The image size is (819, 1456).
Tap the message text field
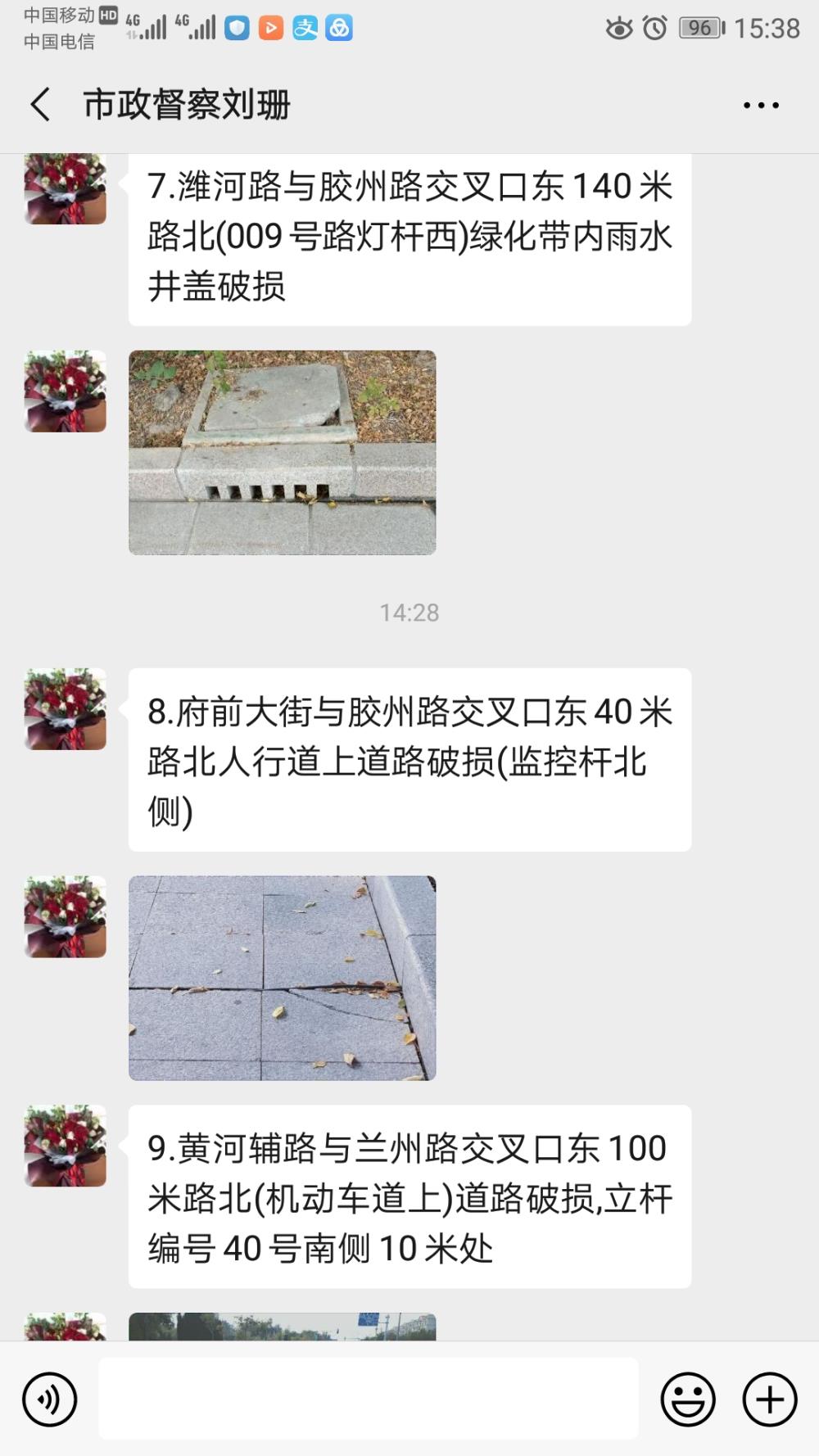[x=369, y=1398]
